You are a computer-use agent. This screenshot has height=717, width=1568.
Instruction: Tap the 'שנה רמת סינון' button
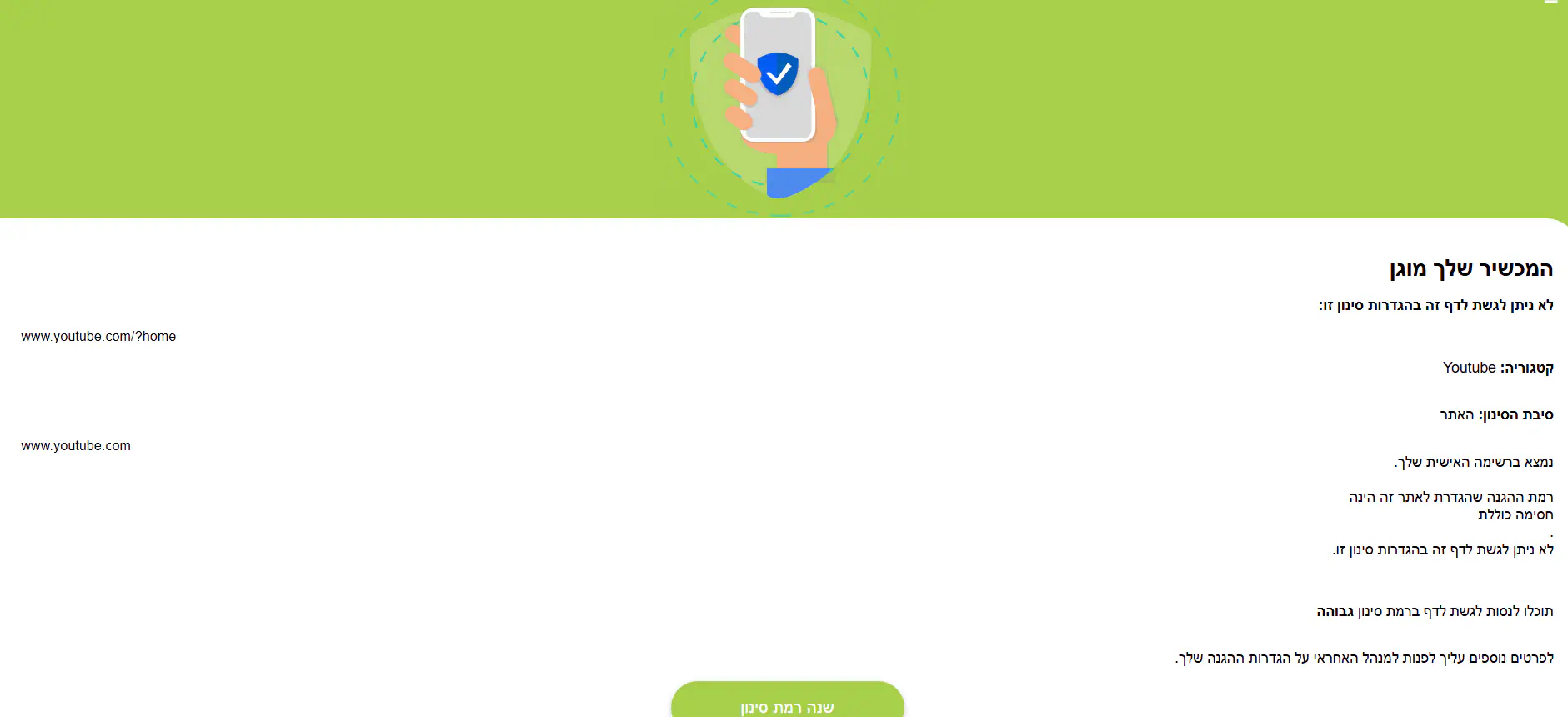point(787,703)
